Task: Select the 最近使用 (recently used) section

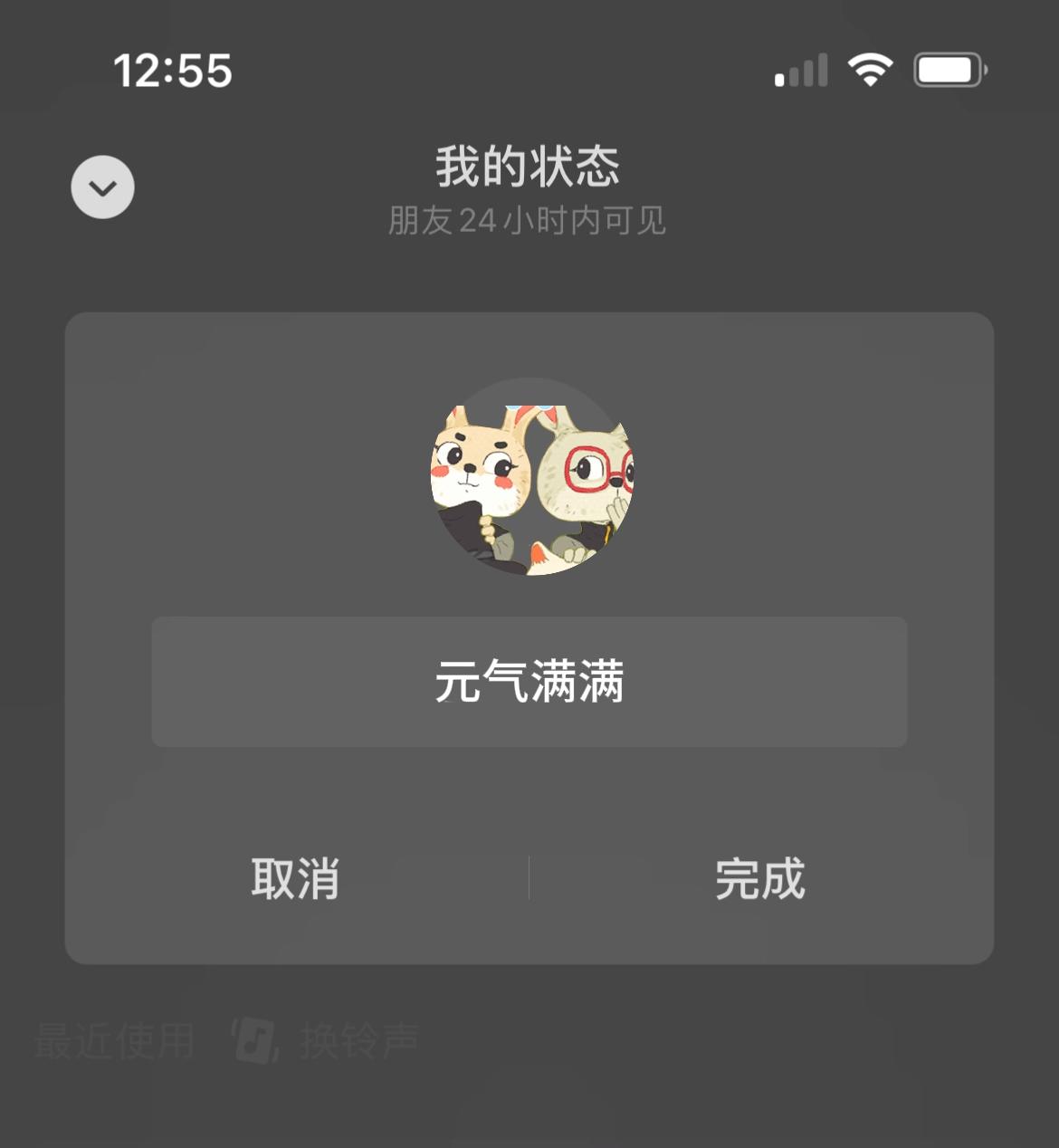Action: [x=112, y=1042]
